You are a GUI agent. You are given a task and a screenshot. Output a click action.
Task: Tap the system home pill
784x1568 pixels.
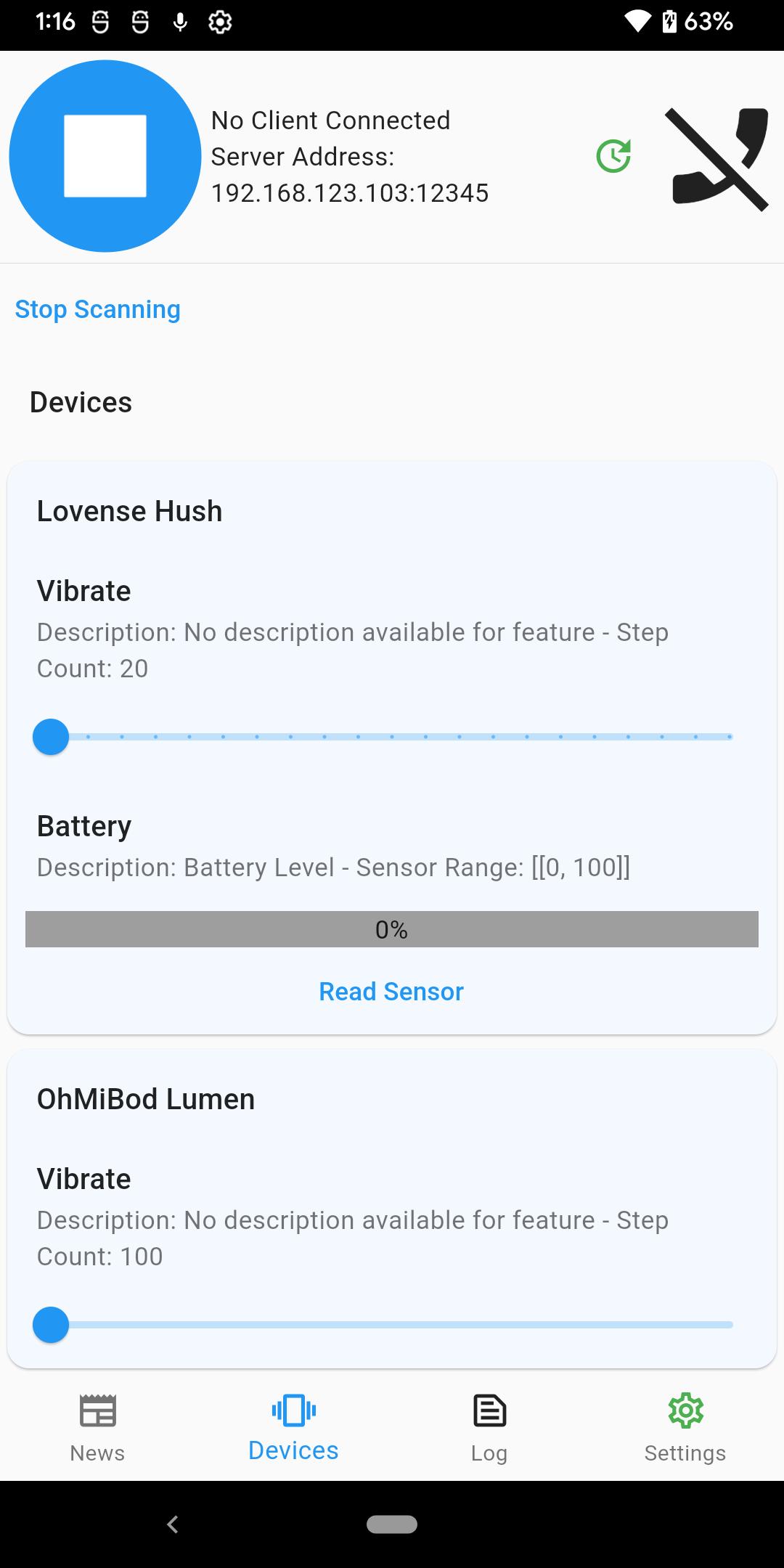392,1524
